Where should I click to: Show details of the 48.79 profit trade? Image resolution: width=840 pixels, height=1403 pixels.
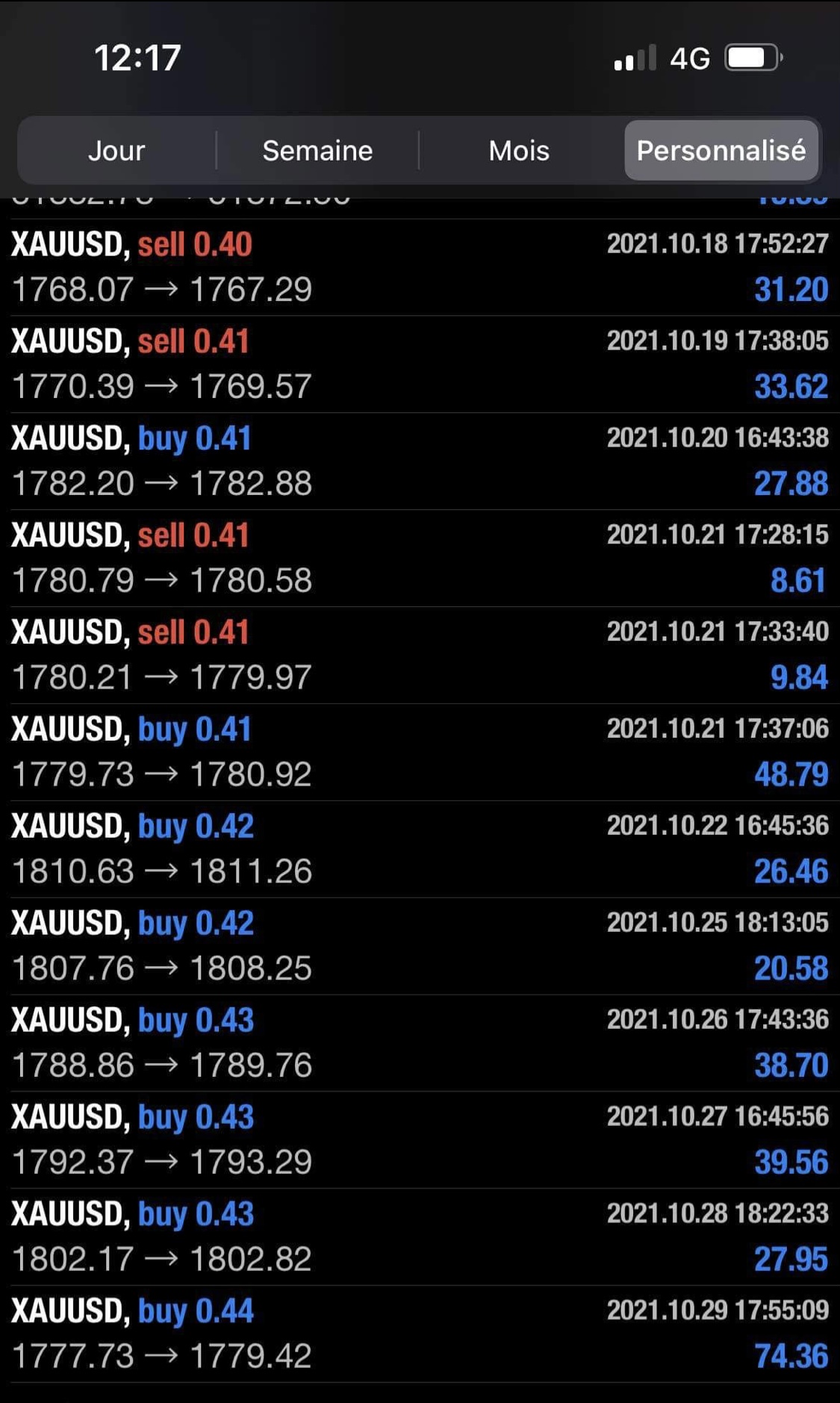420,753
